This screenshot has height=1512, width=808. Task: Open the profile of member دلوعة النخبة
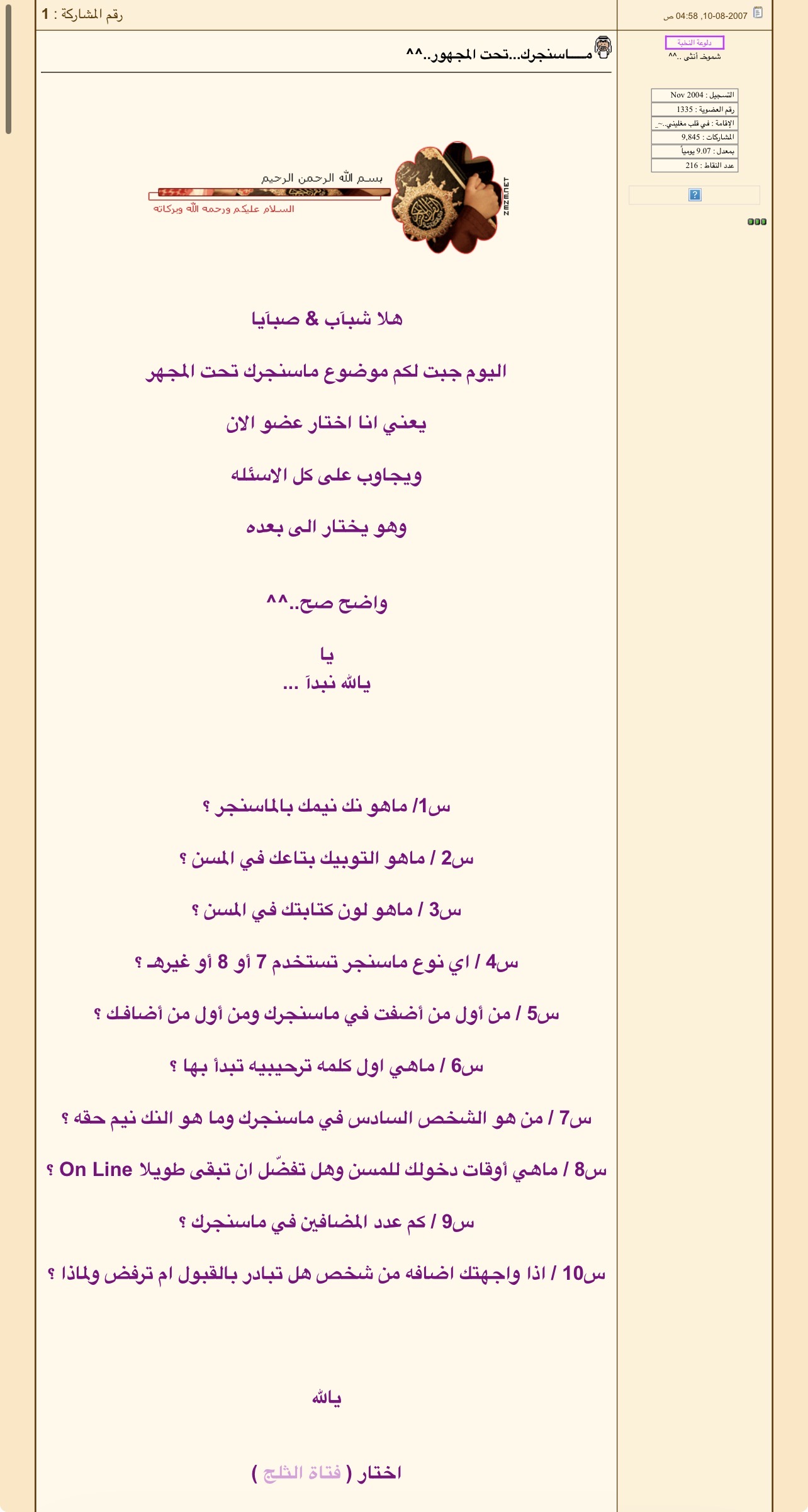point(694,42)
